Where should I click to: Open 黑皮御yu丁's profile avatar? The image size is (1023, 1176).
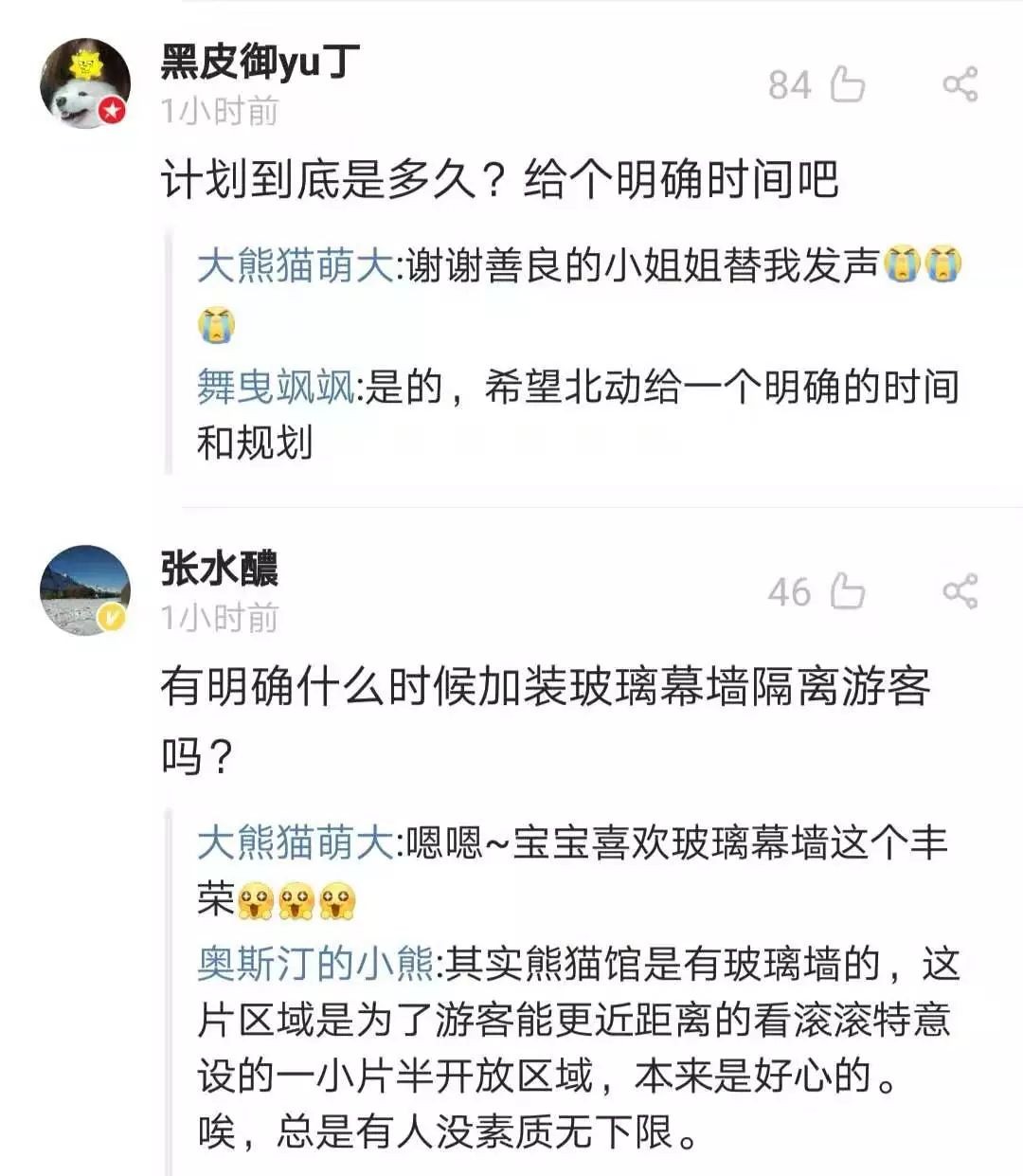click(x=85, y=83)
